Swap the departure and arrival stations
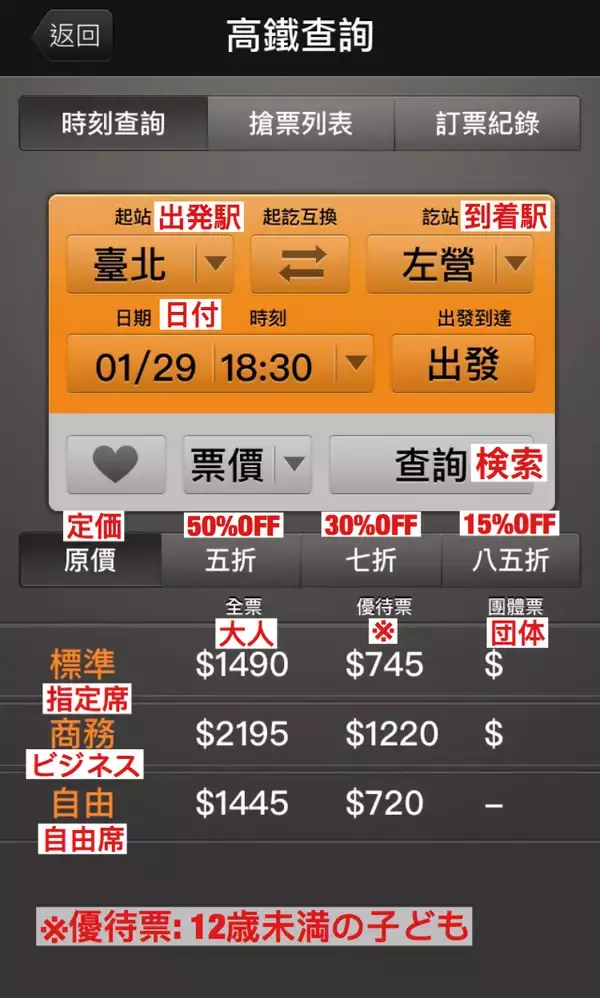Viewport: 600px width, 998px height. (x=300, y=265)
